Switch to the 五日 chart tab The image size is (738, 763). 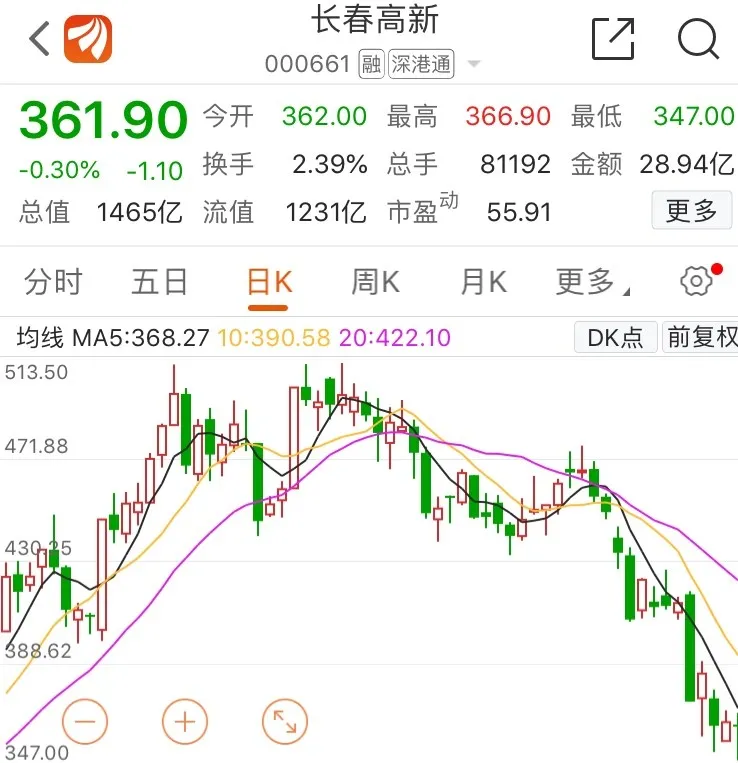tap(159, 282)
